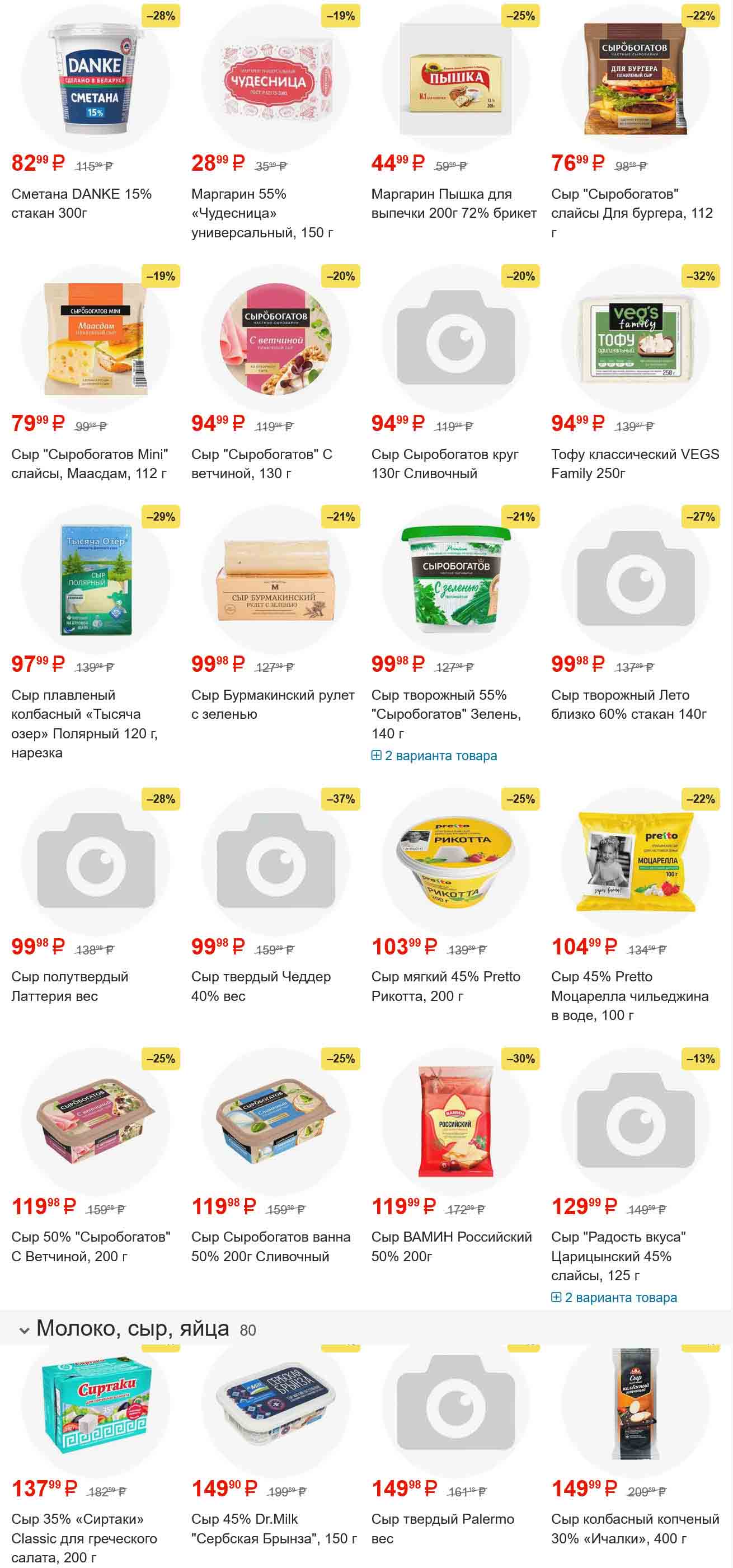The width and height of the screenshot is (733, 1568).
Task: Open Сыр Бурмакинский рулет с зеленью
Action: tap(272, 704)
